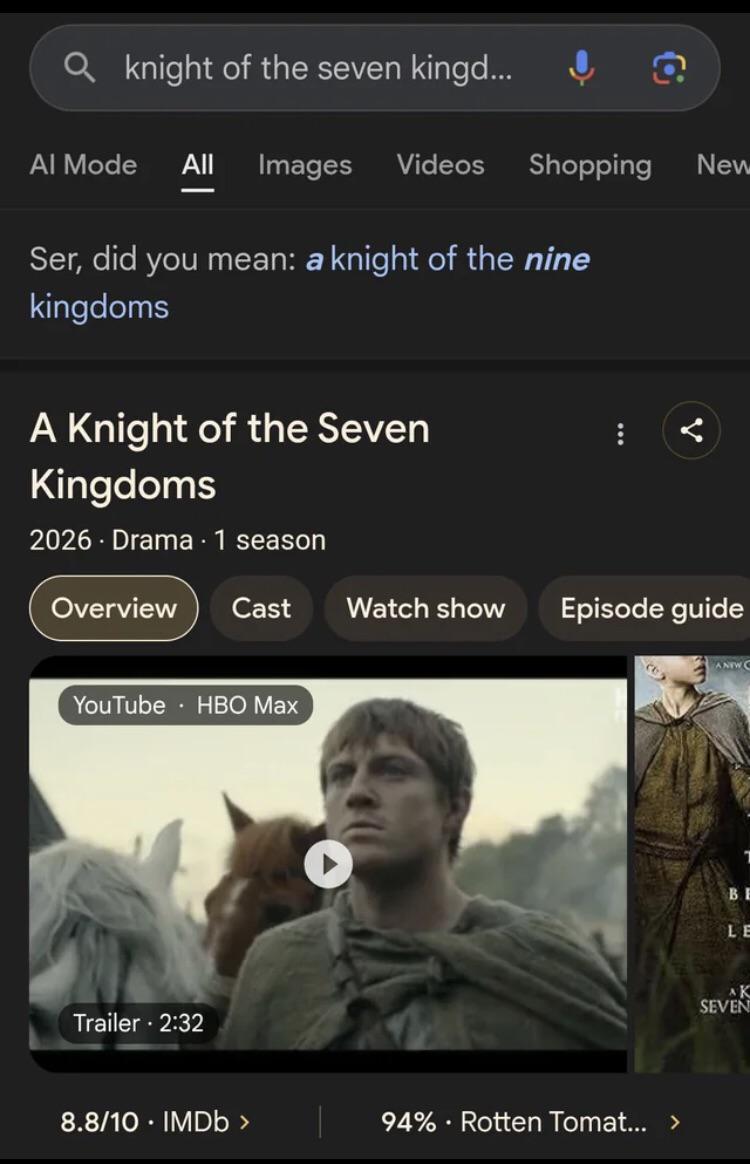Start voice search with the microphone
750x1164 pixels.
(x=582, y=68)
